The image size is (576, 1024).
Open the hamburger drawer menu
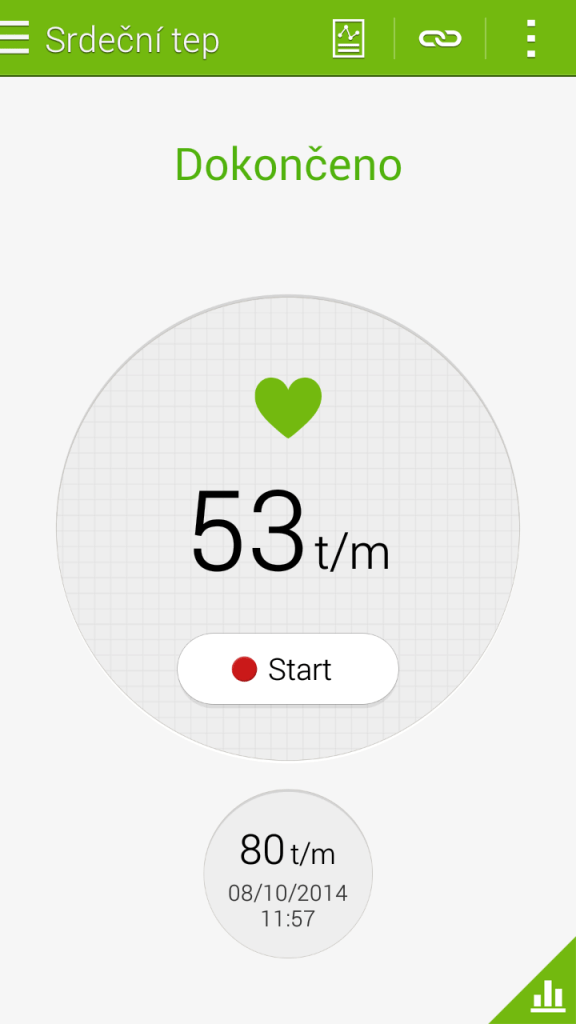click(x=14, y=38)
